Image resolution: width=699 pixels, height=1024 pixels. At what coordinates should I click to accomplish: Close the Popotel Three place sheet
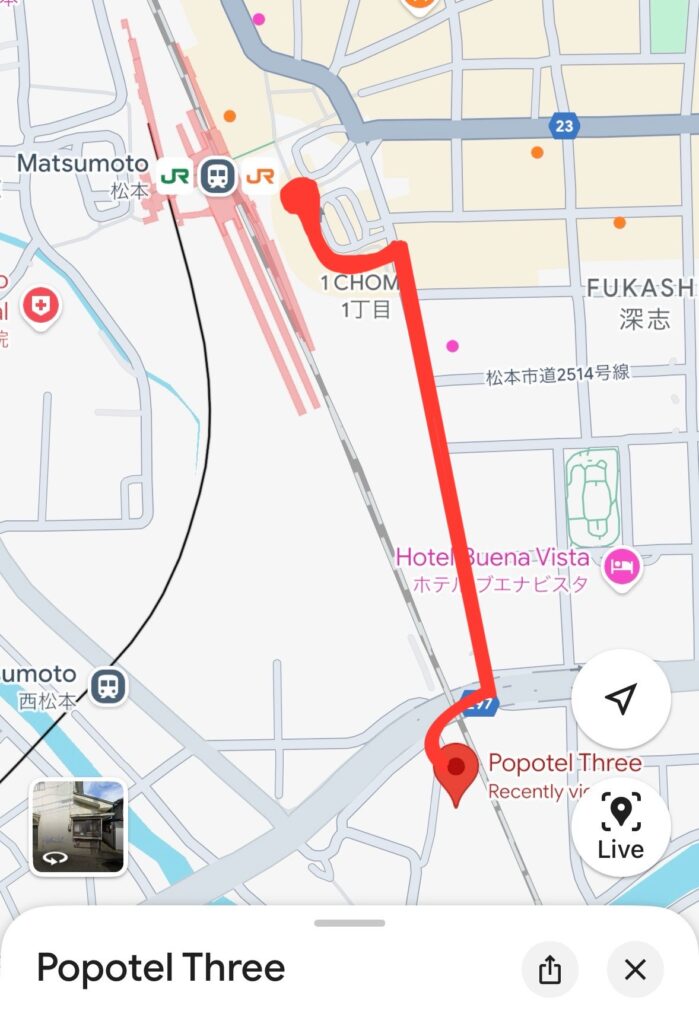(x=635, y=969)
